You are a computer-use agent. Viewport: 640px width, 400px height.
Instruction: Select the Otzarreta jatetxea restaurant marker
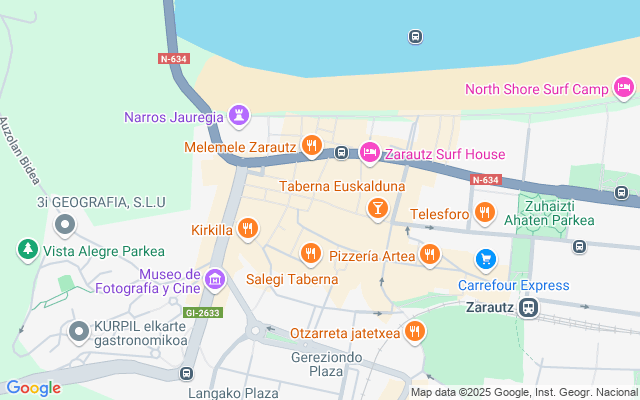pyautogui.click(x=416, y=332)
